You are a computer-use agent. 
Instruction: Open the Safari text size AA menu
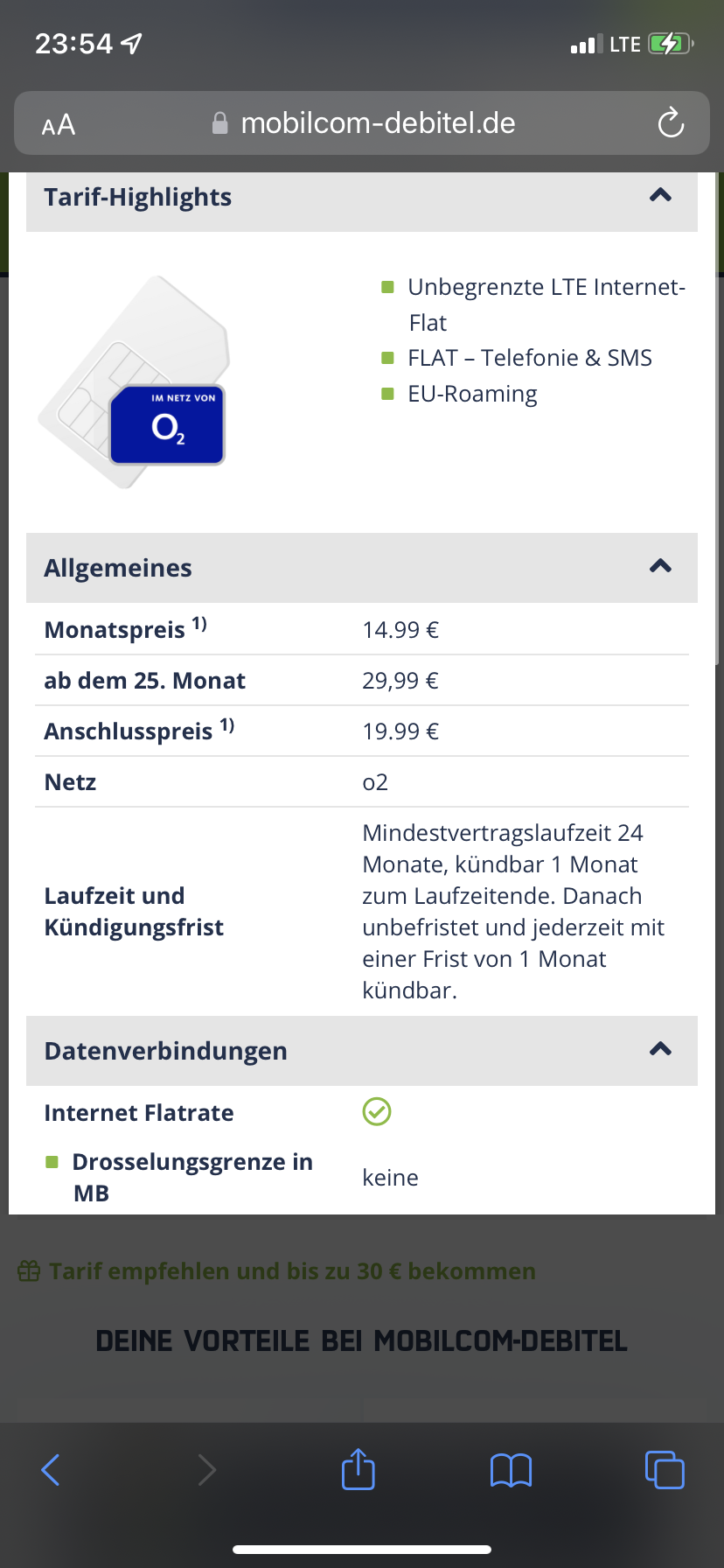tap(59, 125)
